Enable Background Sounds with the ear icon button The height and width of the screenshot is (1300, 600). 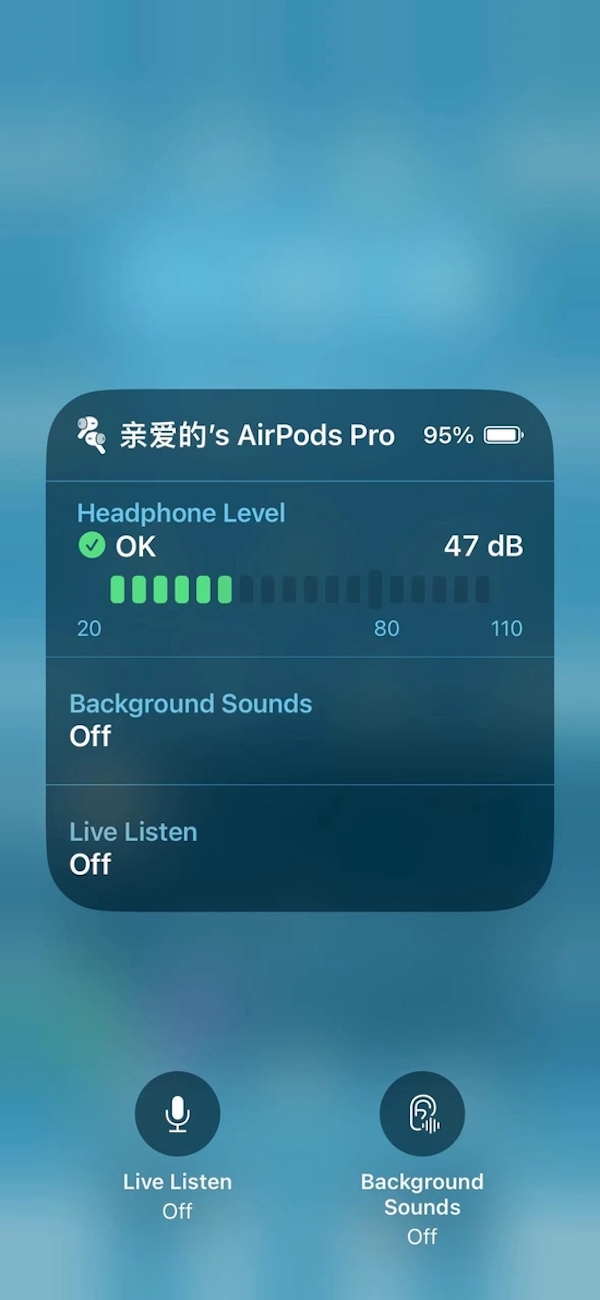click(x=422, y=1114)
